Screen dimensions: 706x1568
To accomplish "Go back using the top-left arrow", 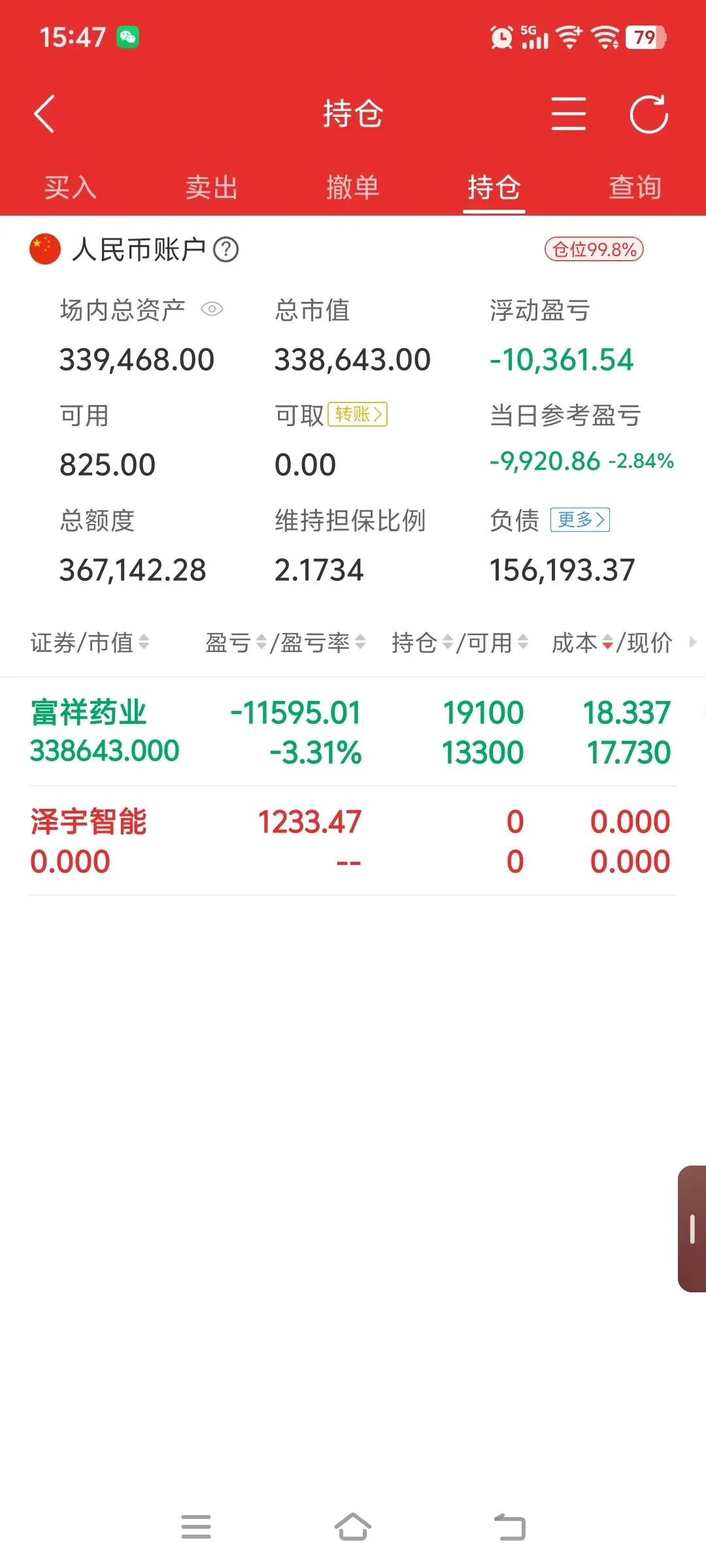I will 44,114.
